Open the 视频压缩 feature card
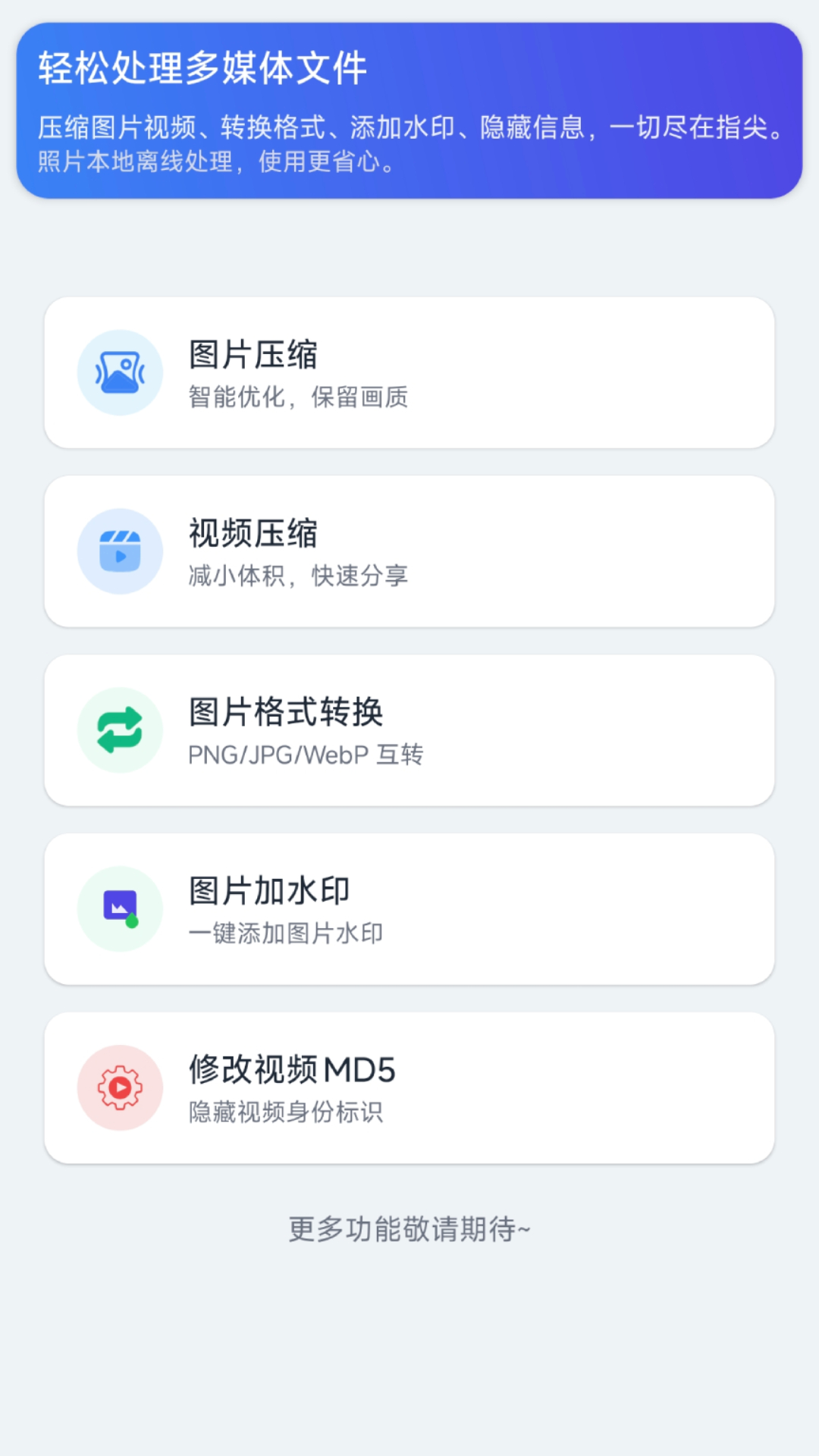The image size is (819, 1456). click(x=409, y=551)
